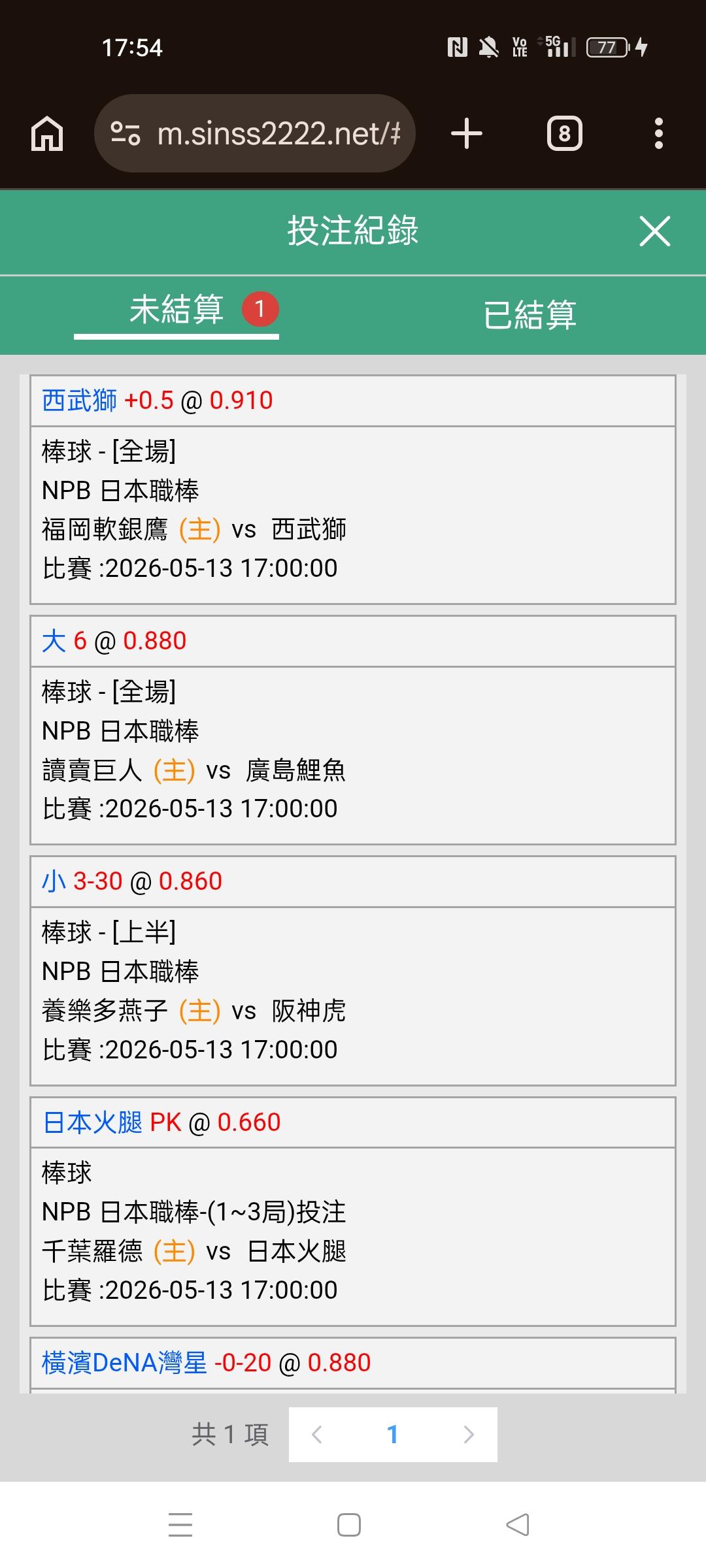This screenshot has width=706, height=1568.
Task: Select page number 1
Action: click(392, 1434)
